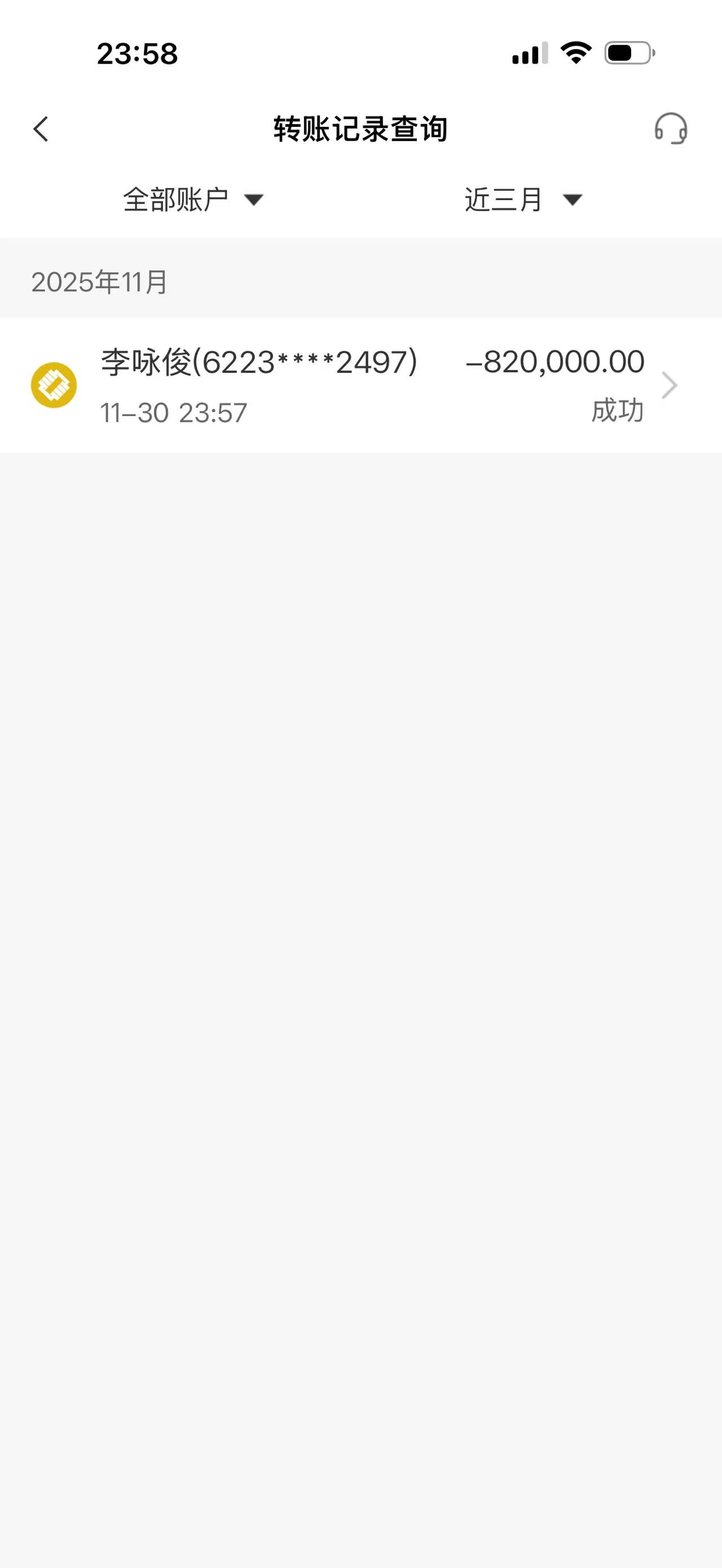This screenshot has height=1568, width=722.
Task: Expand the 近三月 time range filter
Action: (x=523, y=200)
